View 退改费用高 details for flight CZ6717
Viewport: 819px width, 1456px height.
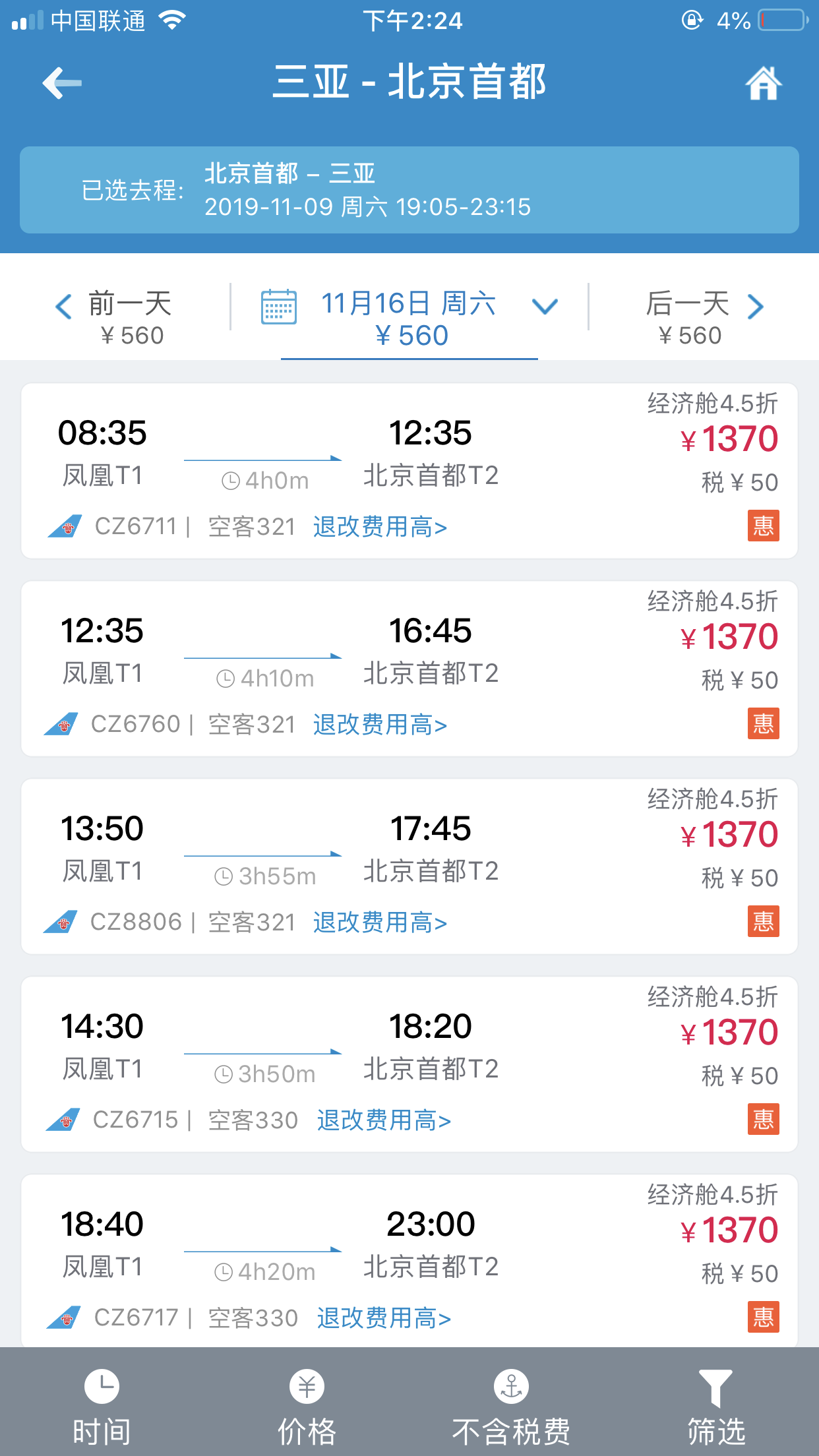click(384, 1318)
